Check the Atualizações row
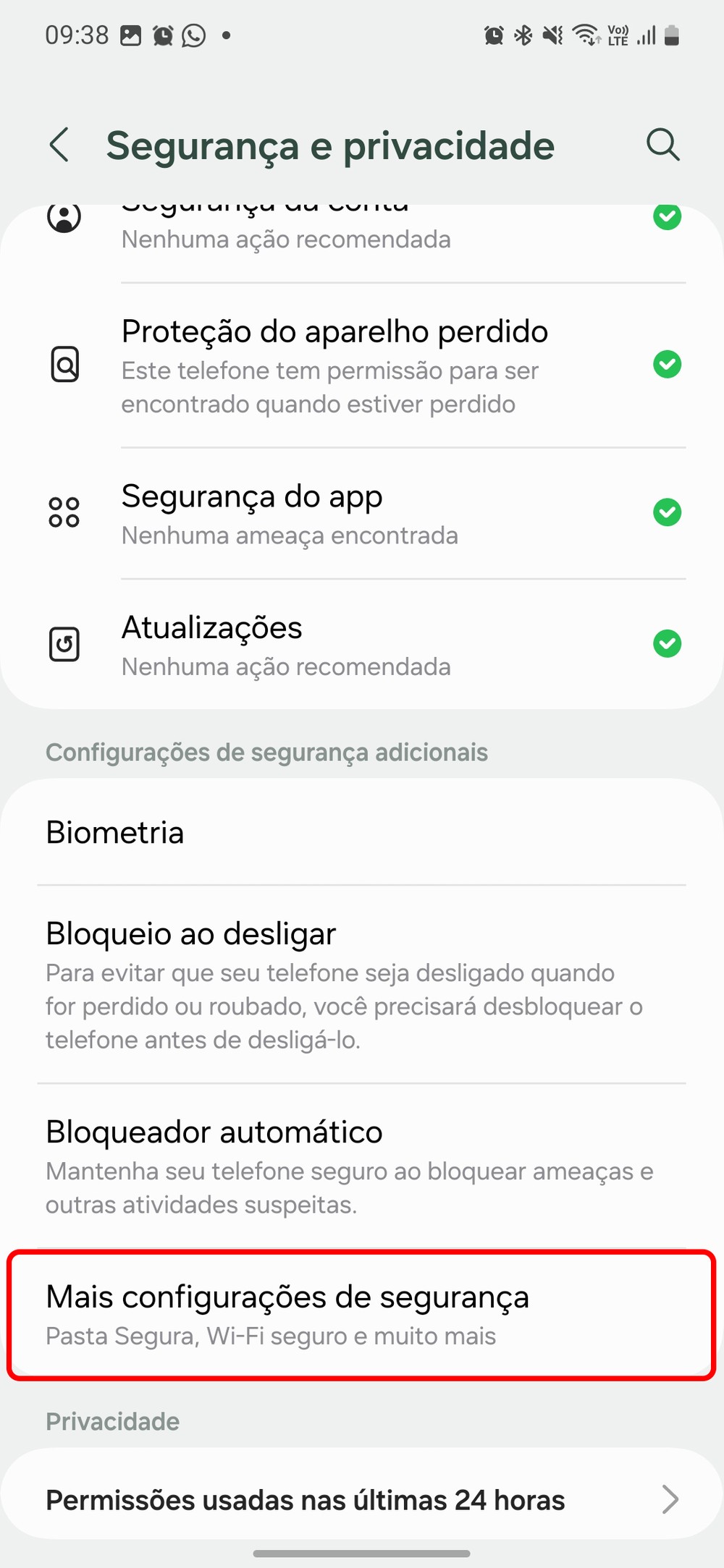This screenshot has height=1568, width=724. coord(362,644)
